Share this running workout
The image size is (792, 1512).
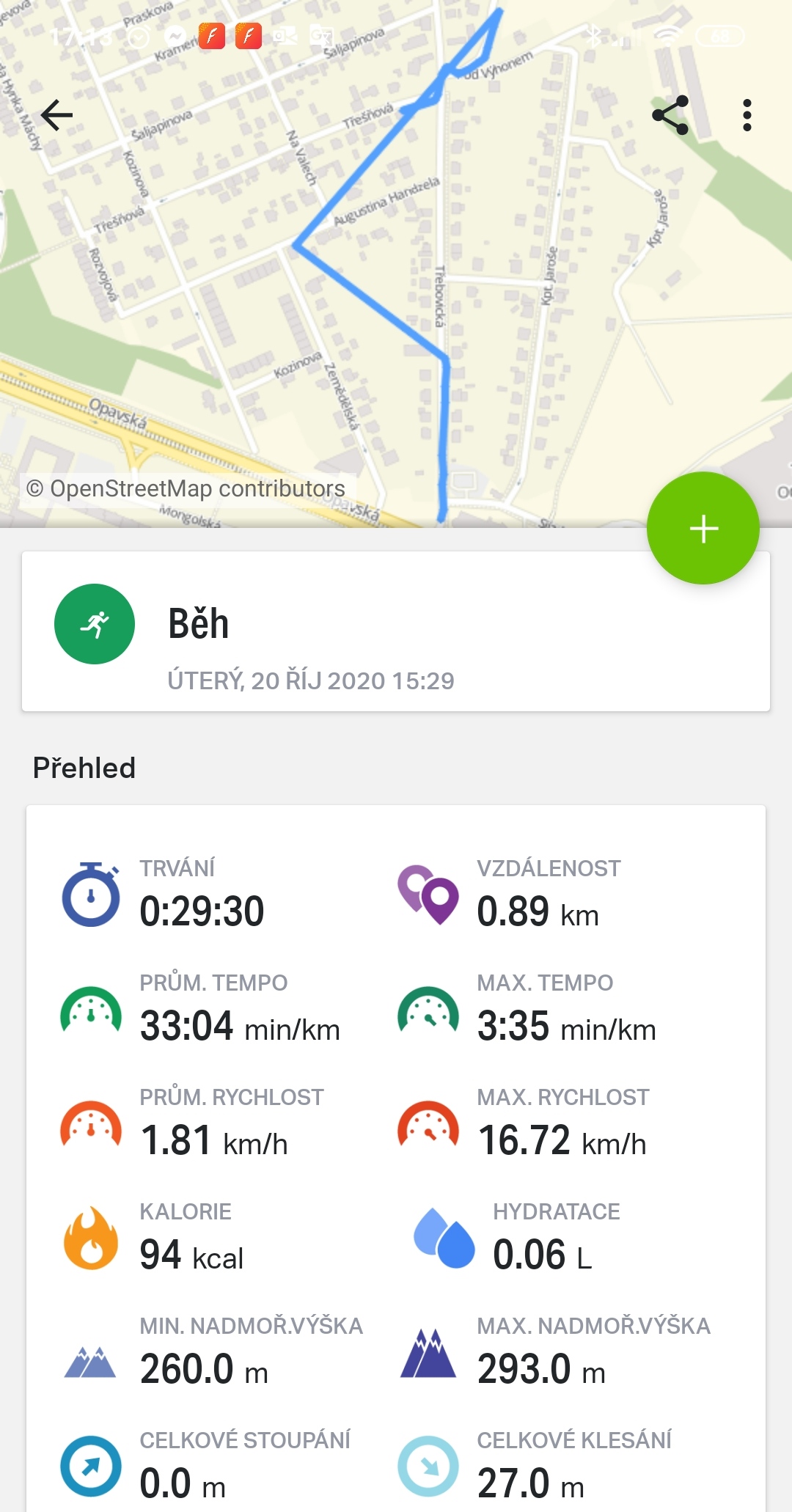[670, 115]
